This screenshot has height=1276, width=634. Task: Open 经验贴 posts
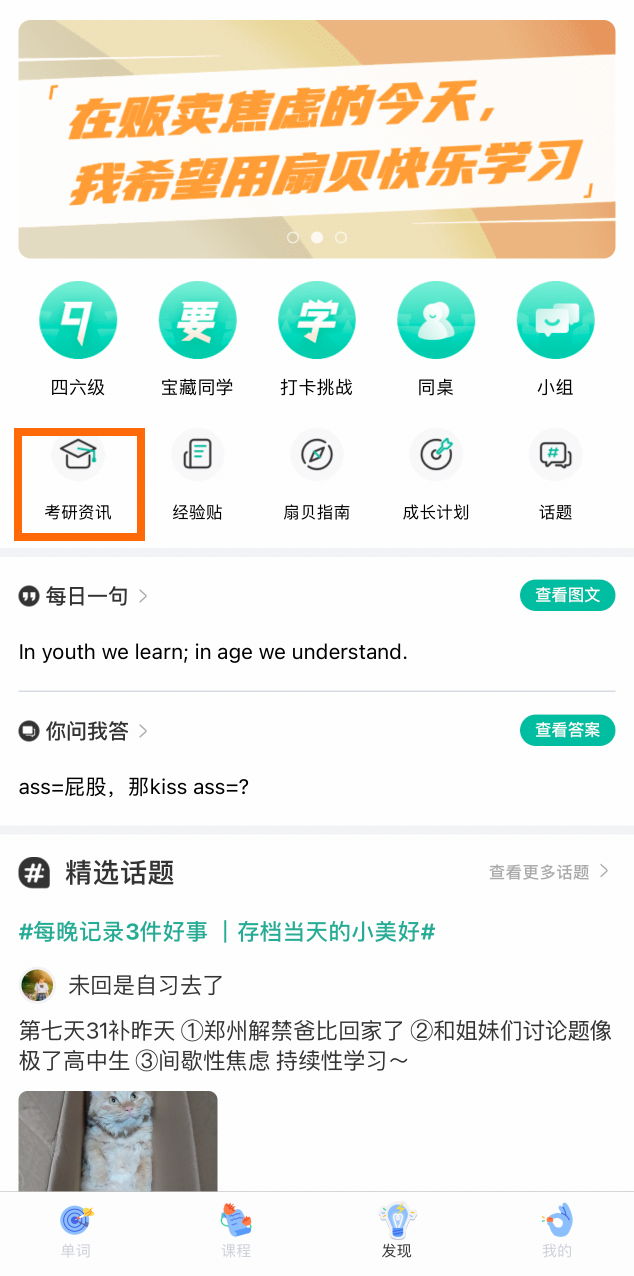tap(197, 478)
